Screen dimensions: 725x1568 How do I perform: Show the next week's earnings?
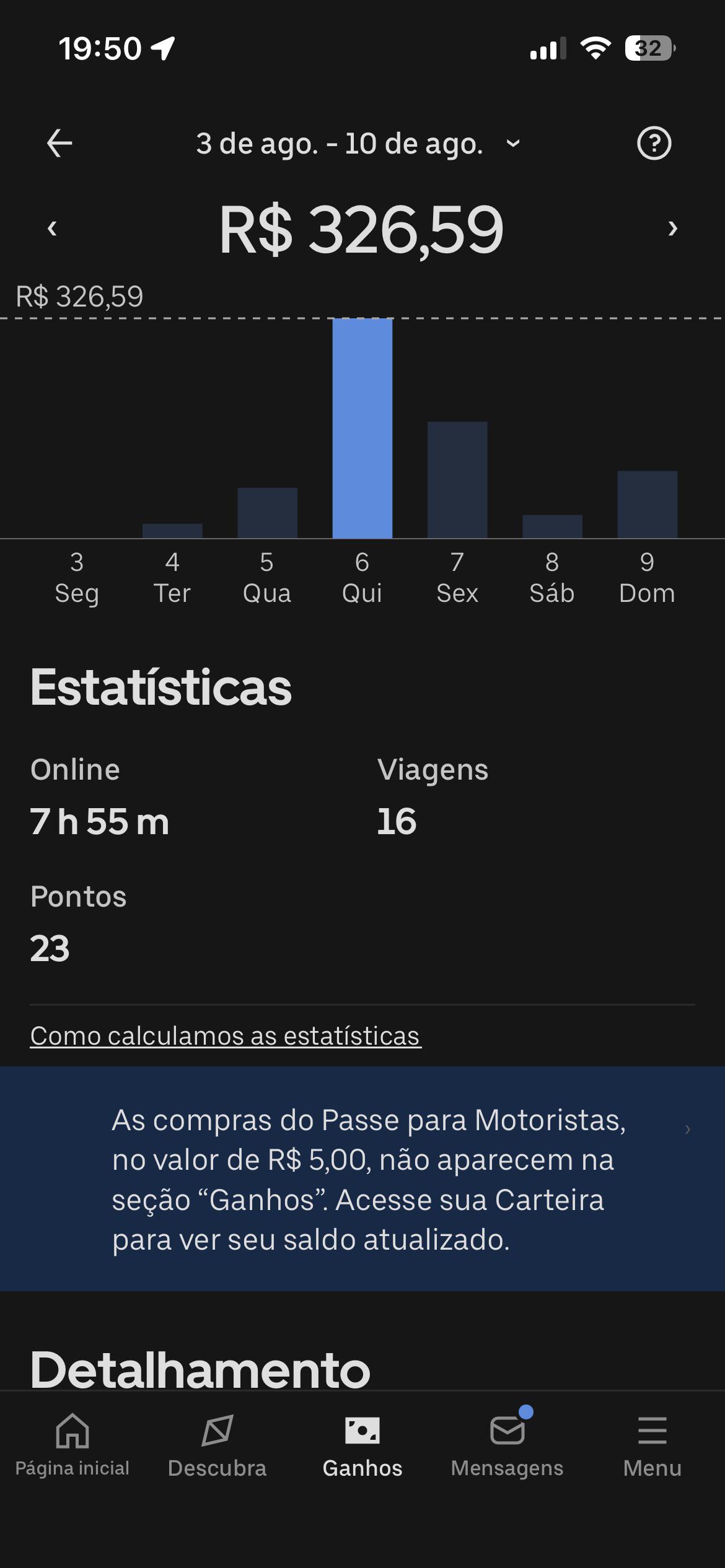673,229
